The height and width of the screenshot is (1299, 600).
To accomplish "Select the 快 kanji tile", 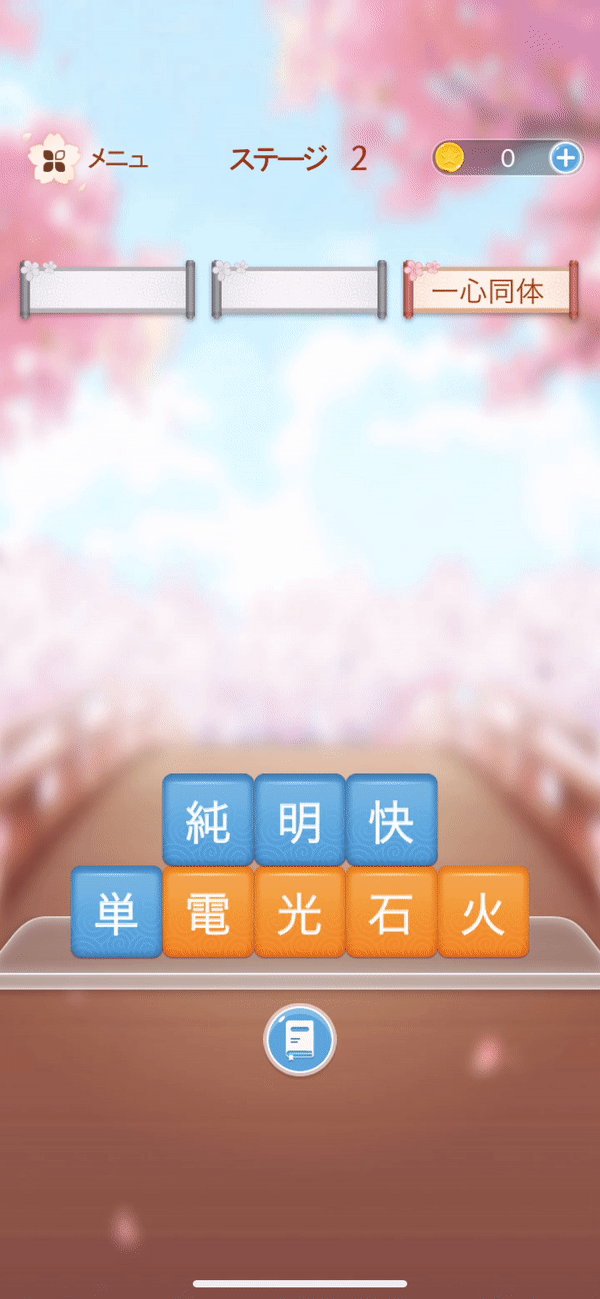I will (392, 820).
